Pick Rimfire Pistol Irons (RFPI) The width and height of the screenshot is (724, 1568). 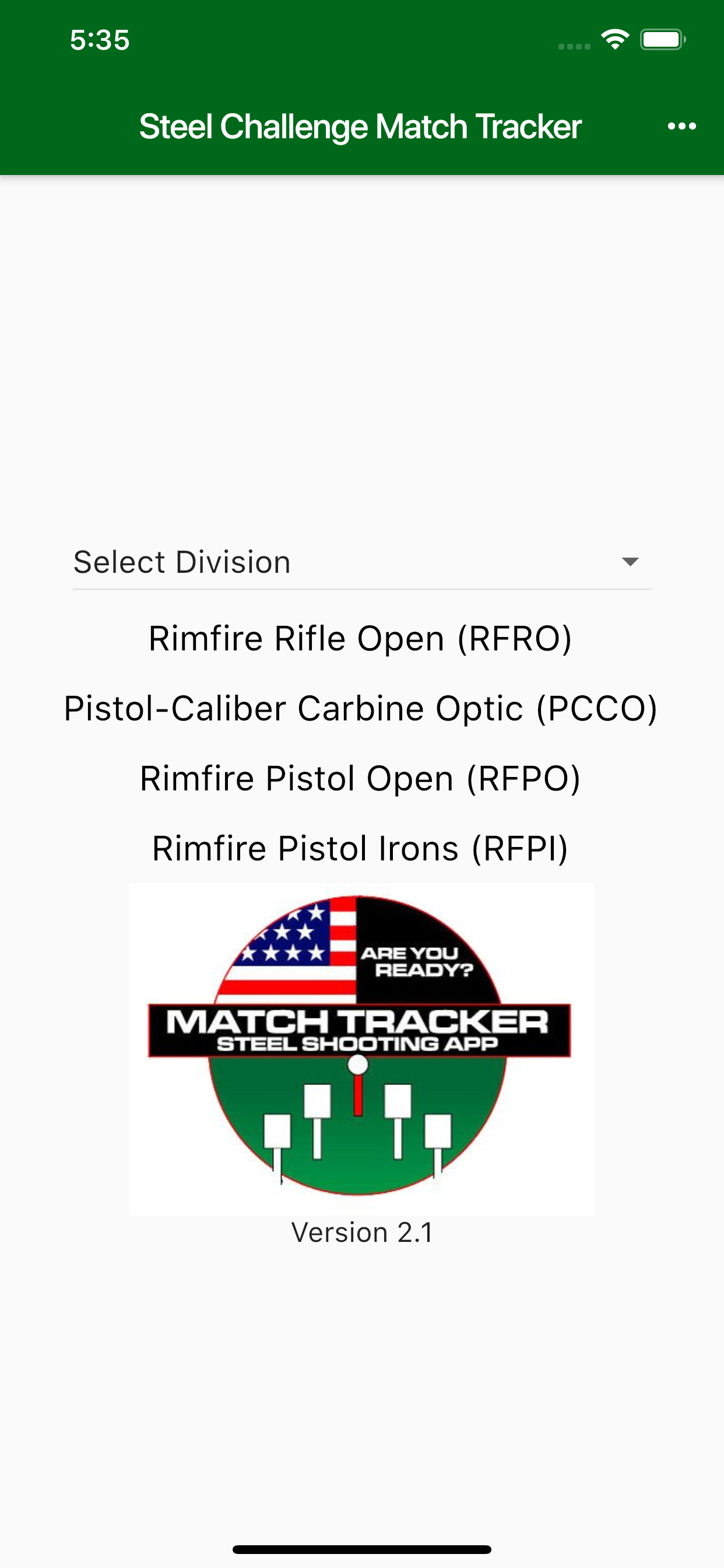coord(361,848)
